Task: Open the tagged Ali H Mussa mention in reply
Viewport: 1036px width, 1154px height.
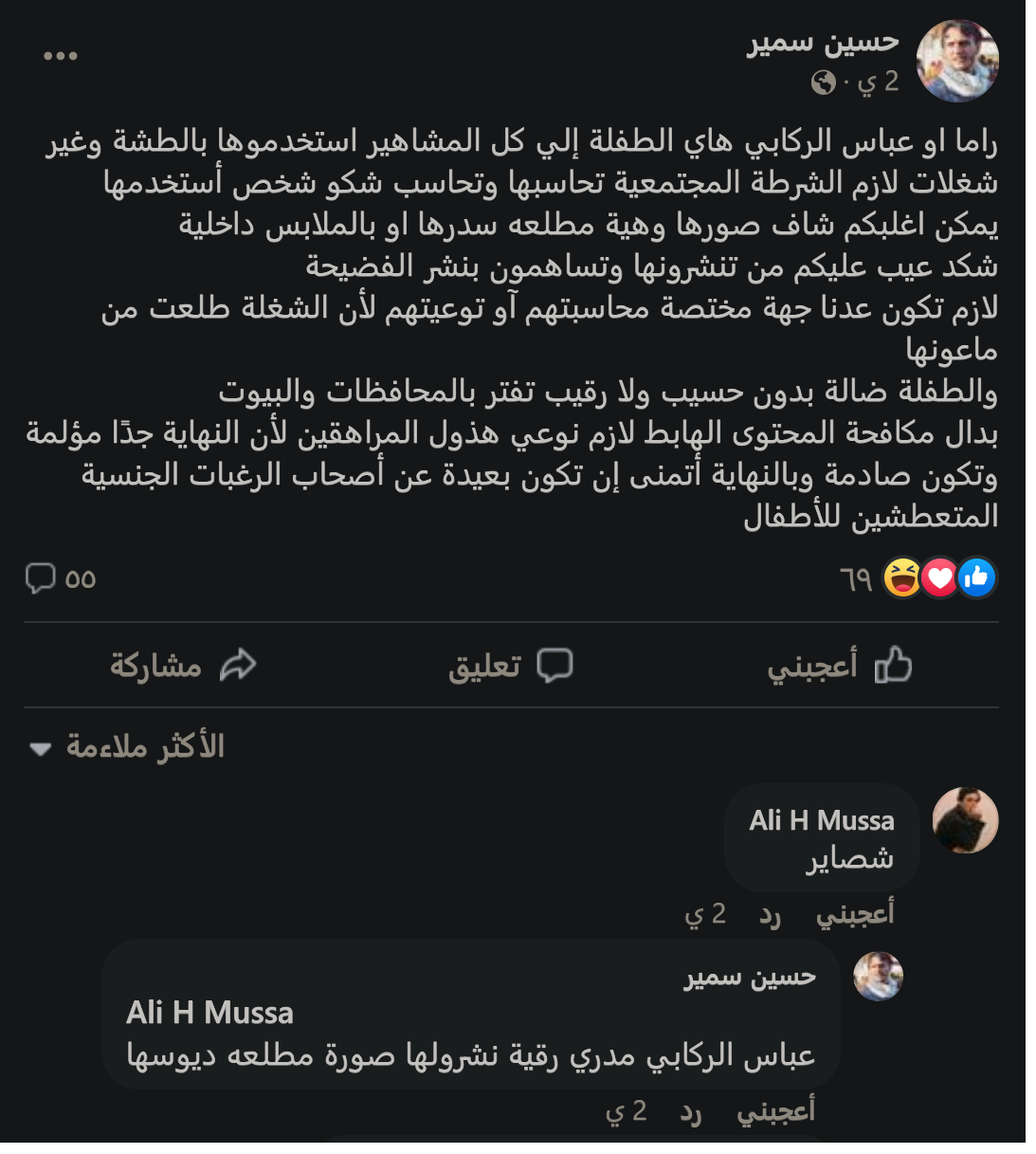Action: point(209,1013)
